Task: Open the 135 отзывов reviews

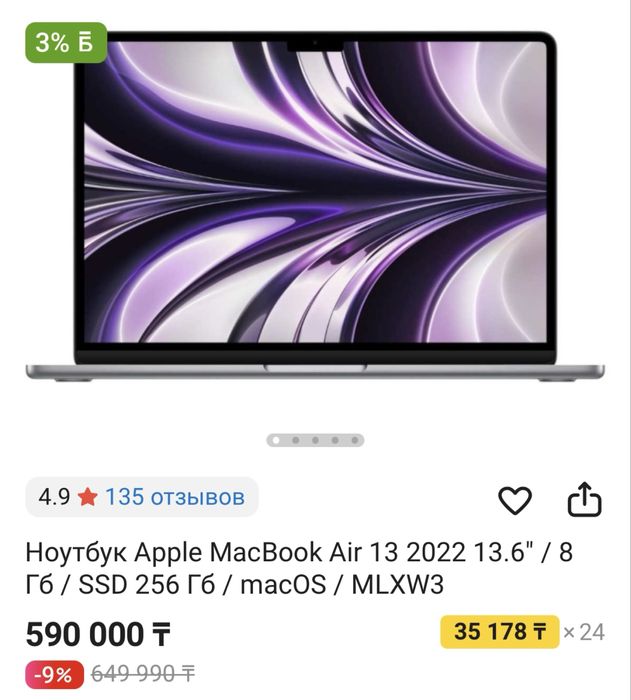Action: [174, 496]
